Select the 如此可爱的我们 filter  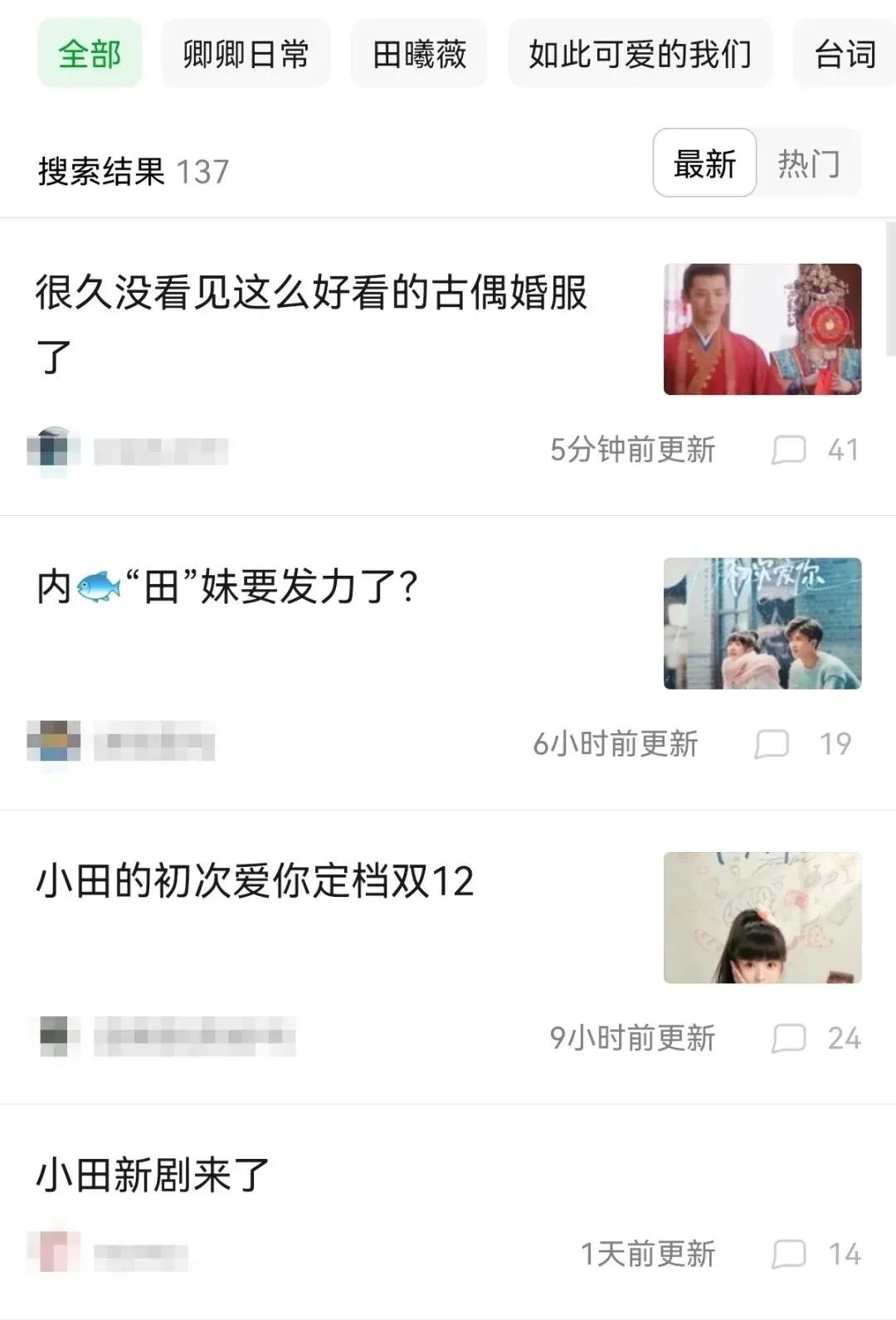[x=639, y=54]
